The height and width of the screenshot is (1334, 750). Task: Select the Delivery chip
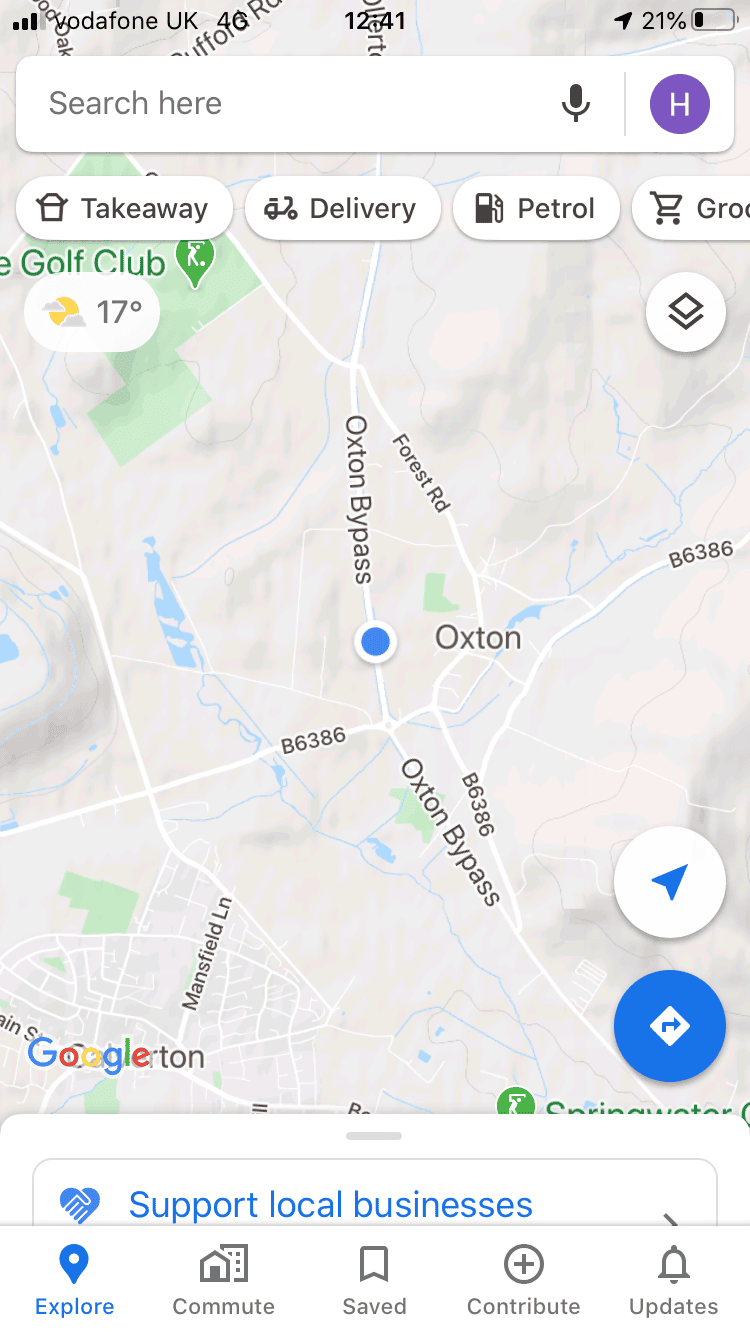(x=342, y=208)
